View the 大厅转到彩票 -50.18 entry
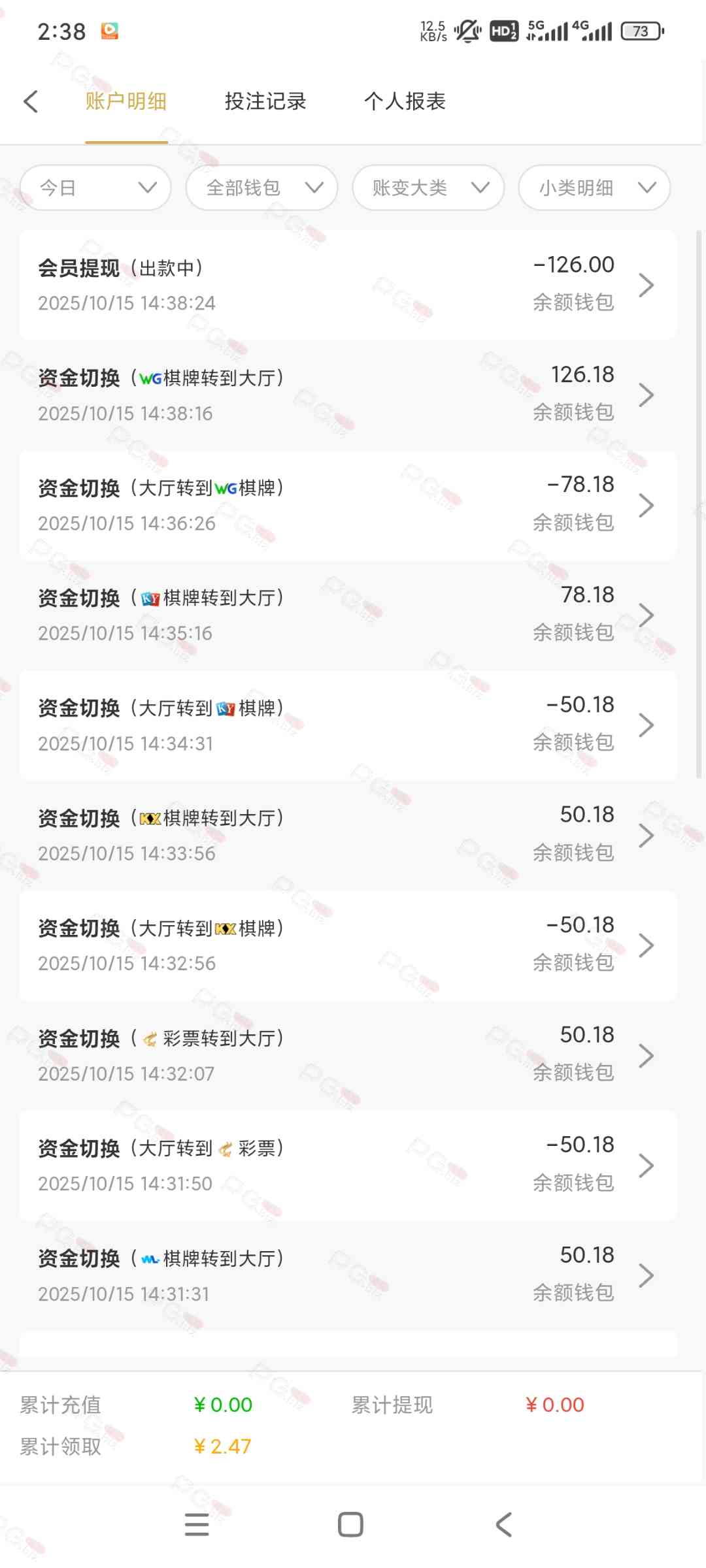Viewport: 706px width, 1568px height. pos(348,1166)
